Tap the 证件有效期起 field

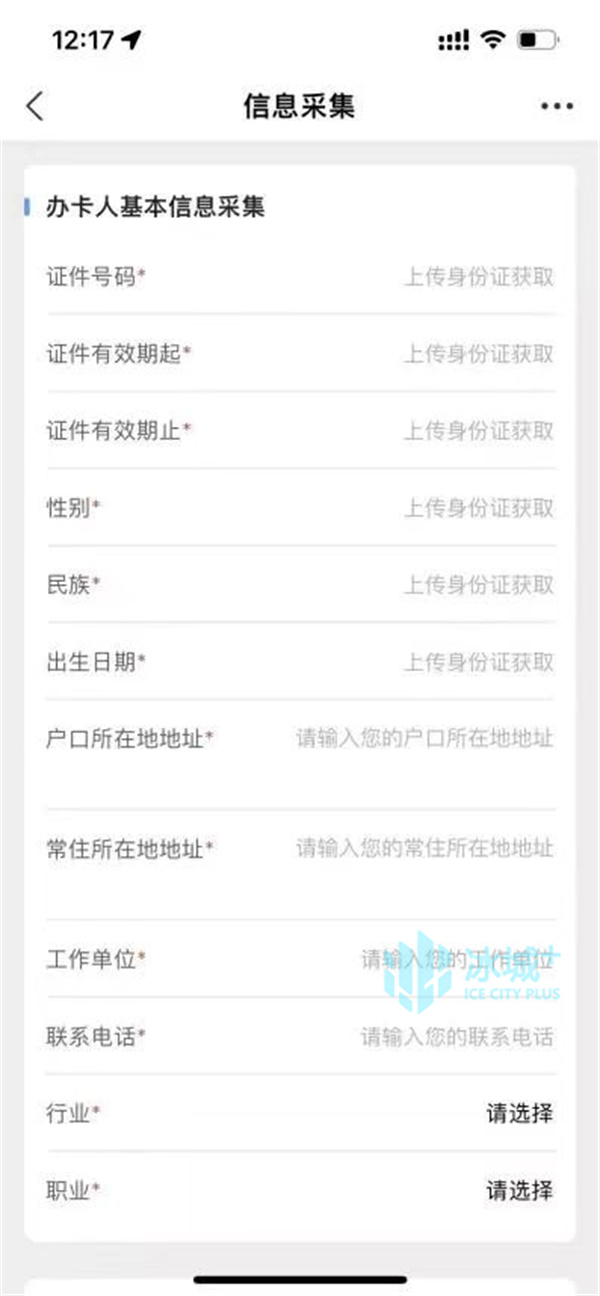coord(478,354)
